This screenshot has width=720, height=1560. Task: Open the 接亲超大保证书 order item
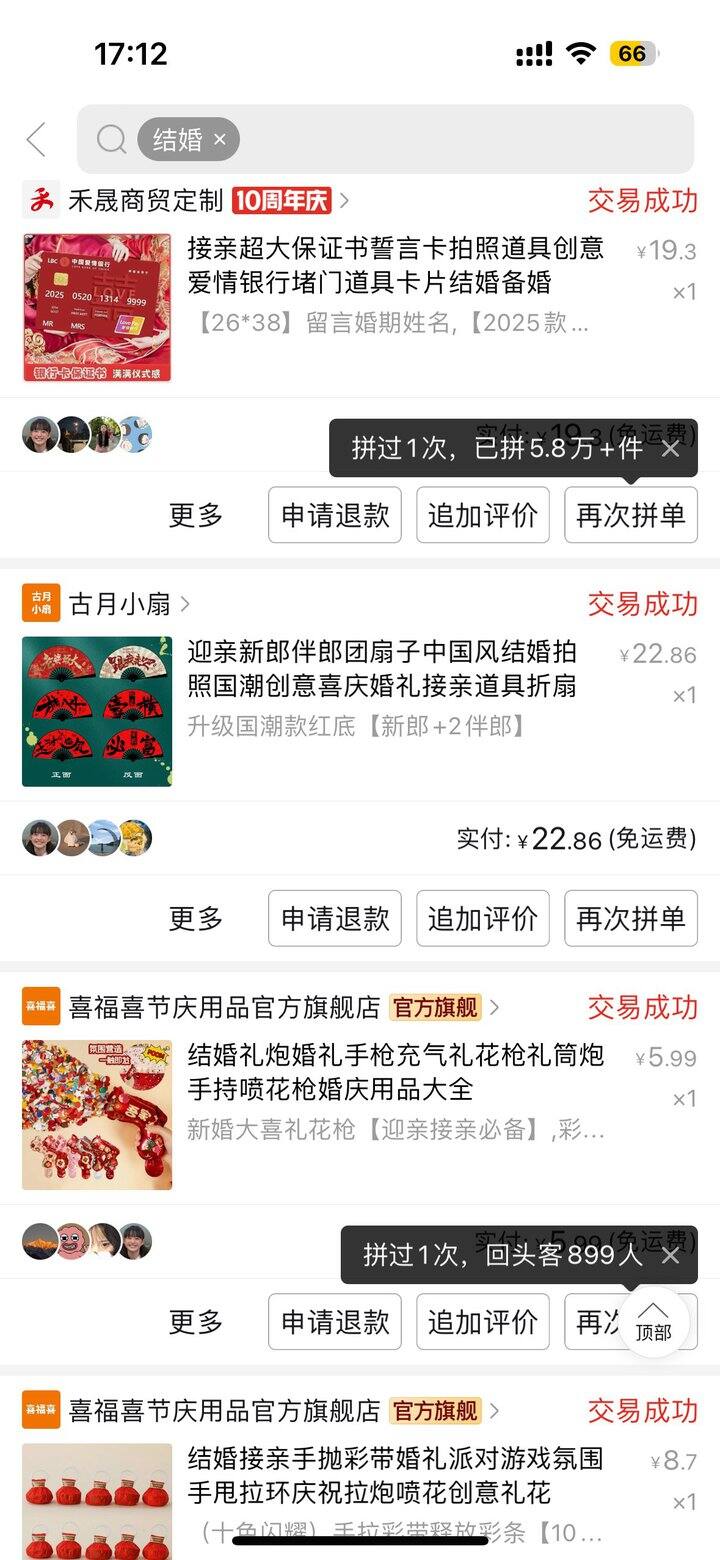click(395, 265)
